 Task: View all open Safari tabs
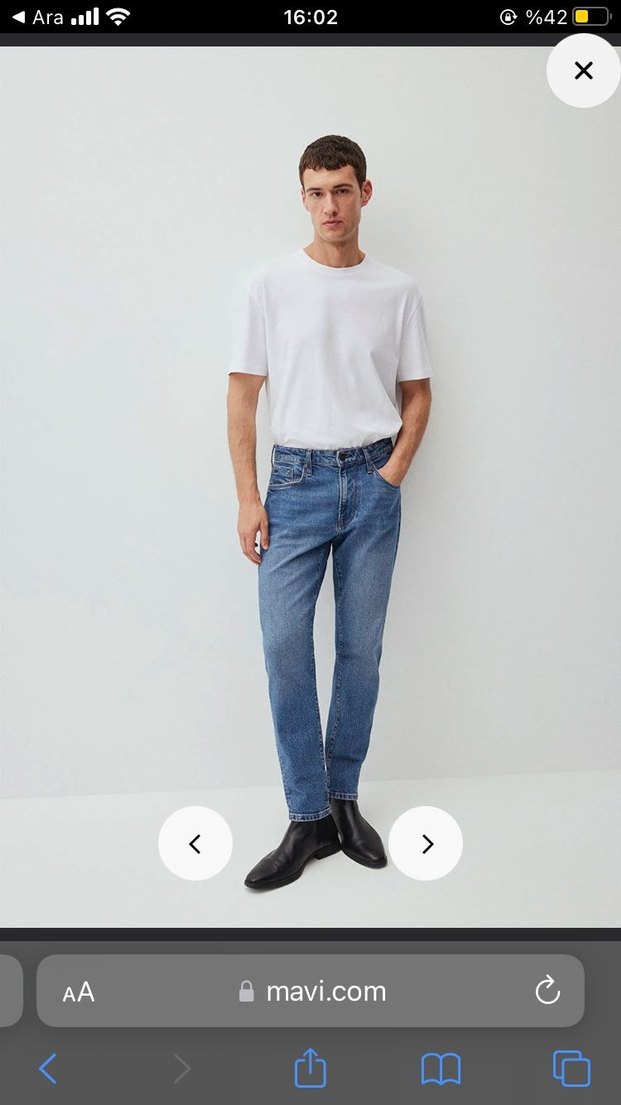pos(571,1069)
